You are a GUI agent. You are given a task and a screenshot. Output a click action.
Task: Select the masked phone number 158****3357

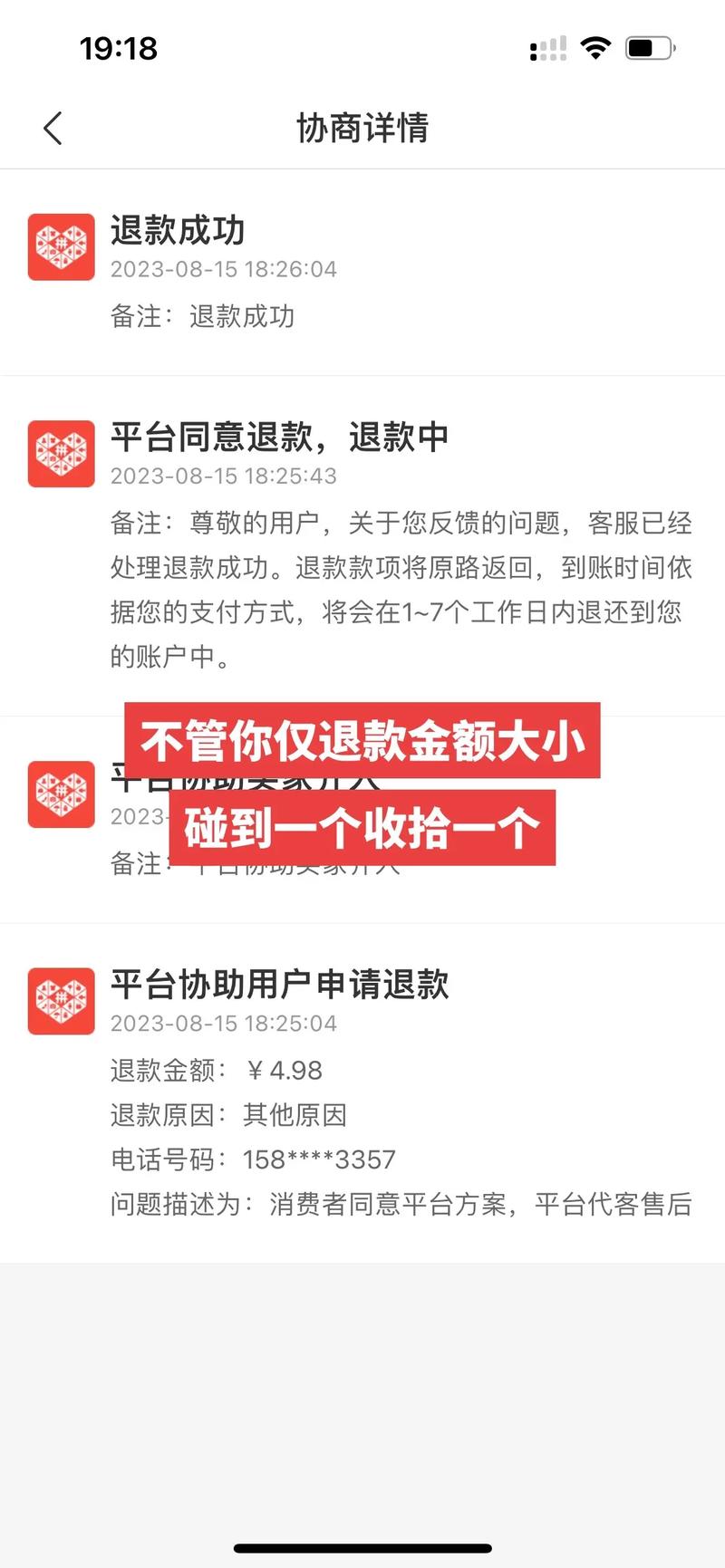coord(317,1159)
